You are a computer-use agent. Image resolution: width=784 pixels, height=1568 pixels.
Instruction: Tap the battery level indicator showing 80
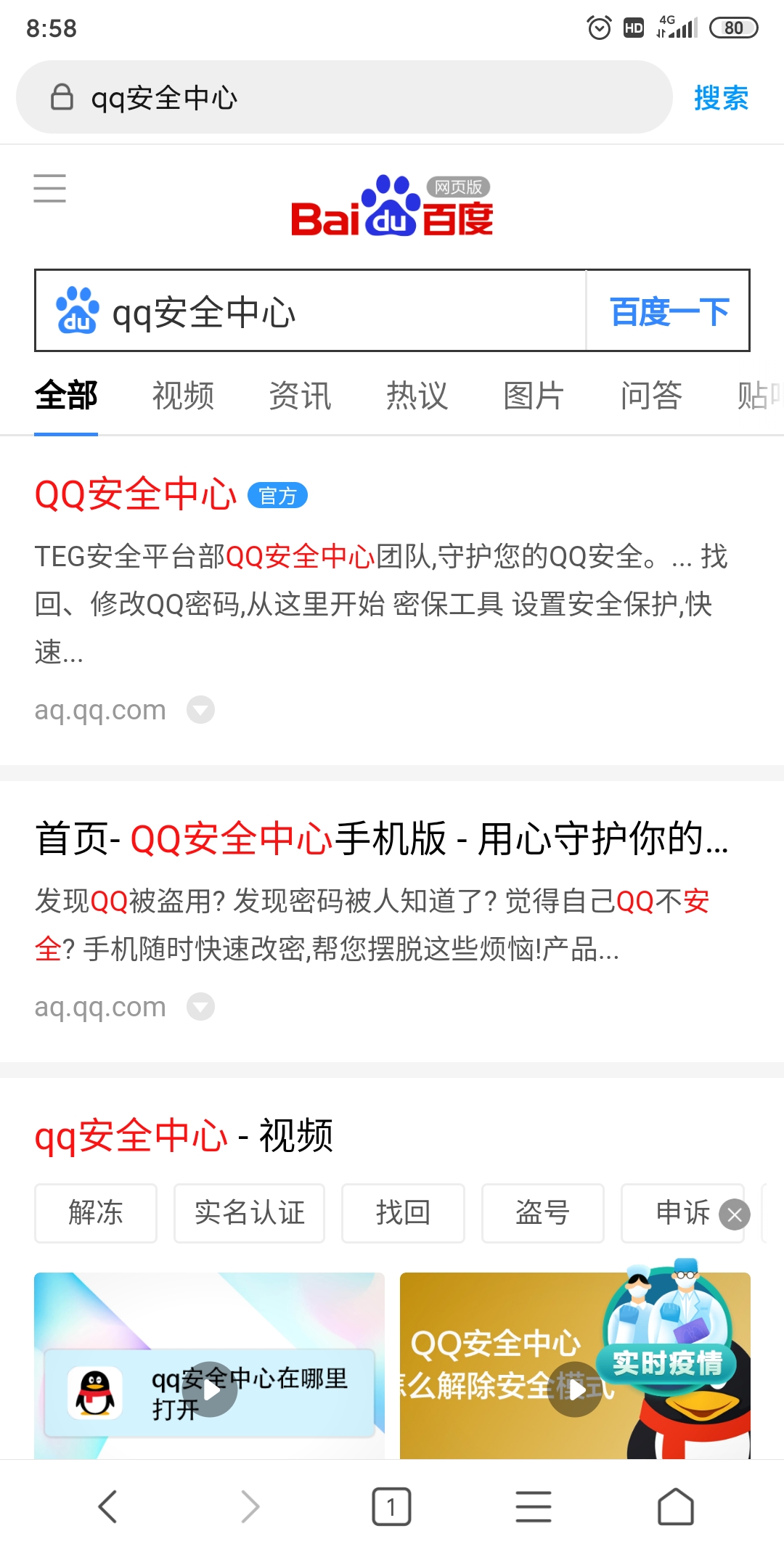pyautogui.click(x=733, y=28)
